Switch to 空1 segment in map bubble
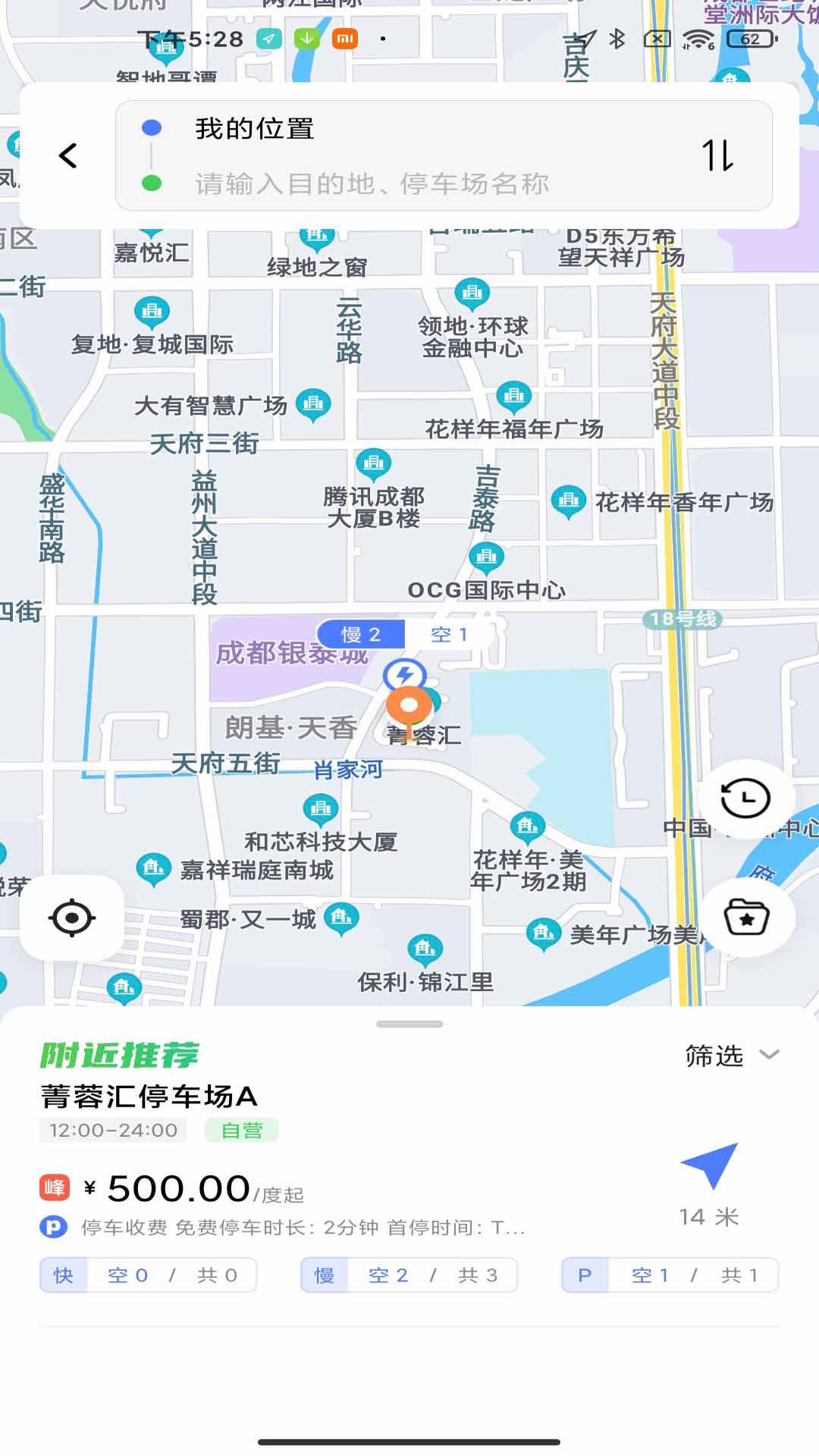This screenshot has height=1456, width=819. tap(449, 634)
